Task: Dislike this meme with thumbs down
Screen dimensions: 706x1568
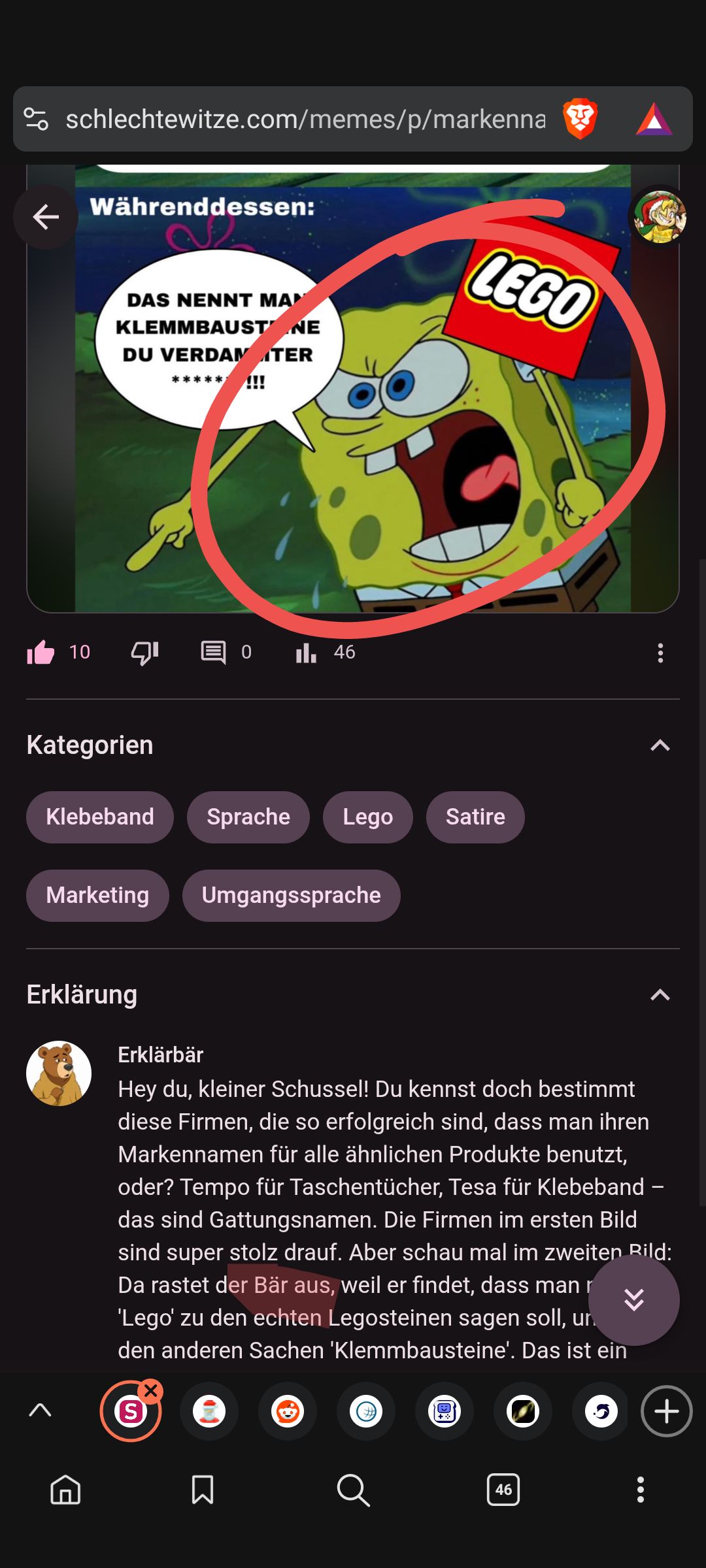Action: click(x=145, y=652)
